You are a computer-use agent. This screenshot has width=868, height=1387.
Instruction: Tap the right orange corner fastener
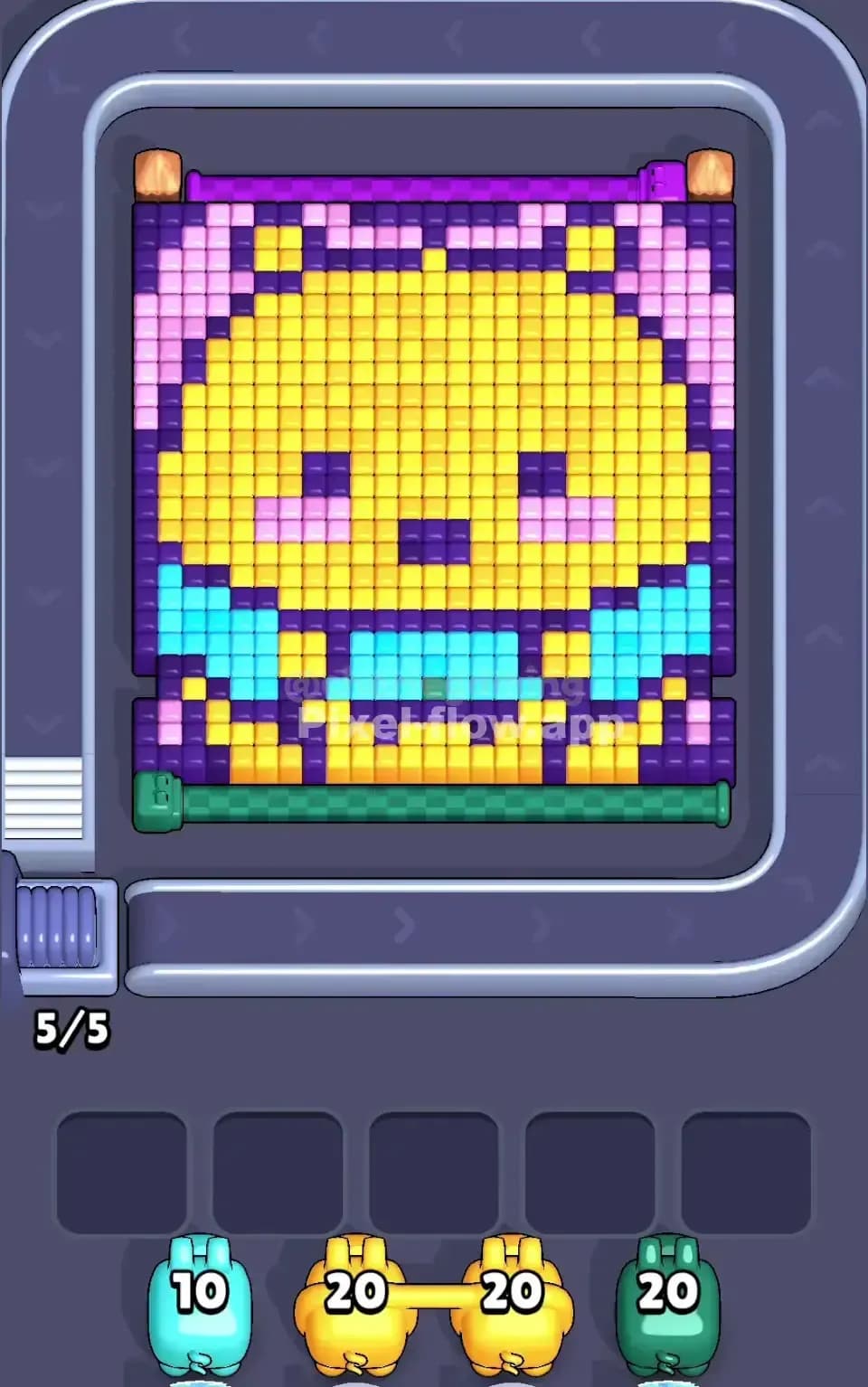710,174
